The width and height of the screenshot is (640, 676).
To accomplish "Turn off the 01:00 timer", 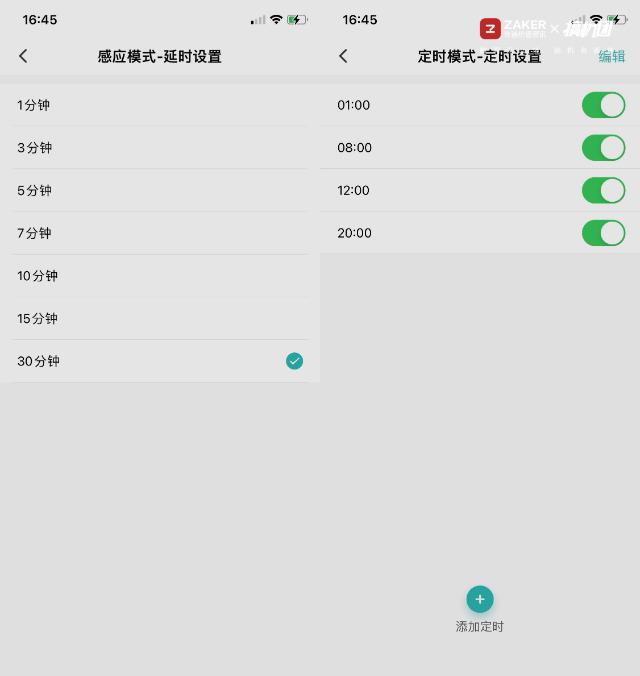I will point(603,105).
